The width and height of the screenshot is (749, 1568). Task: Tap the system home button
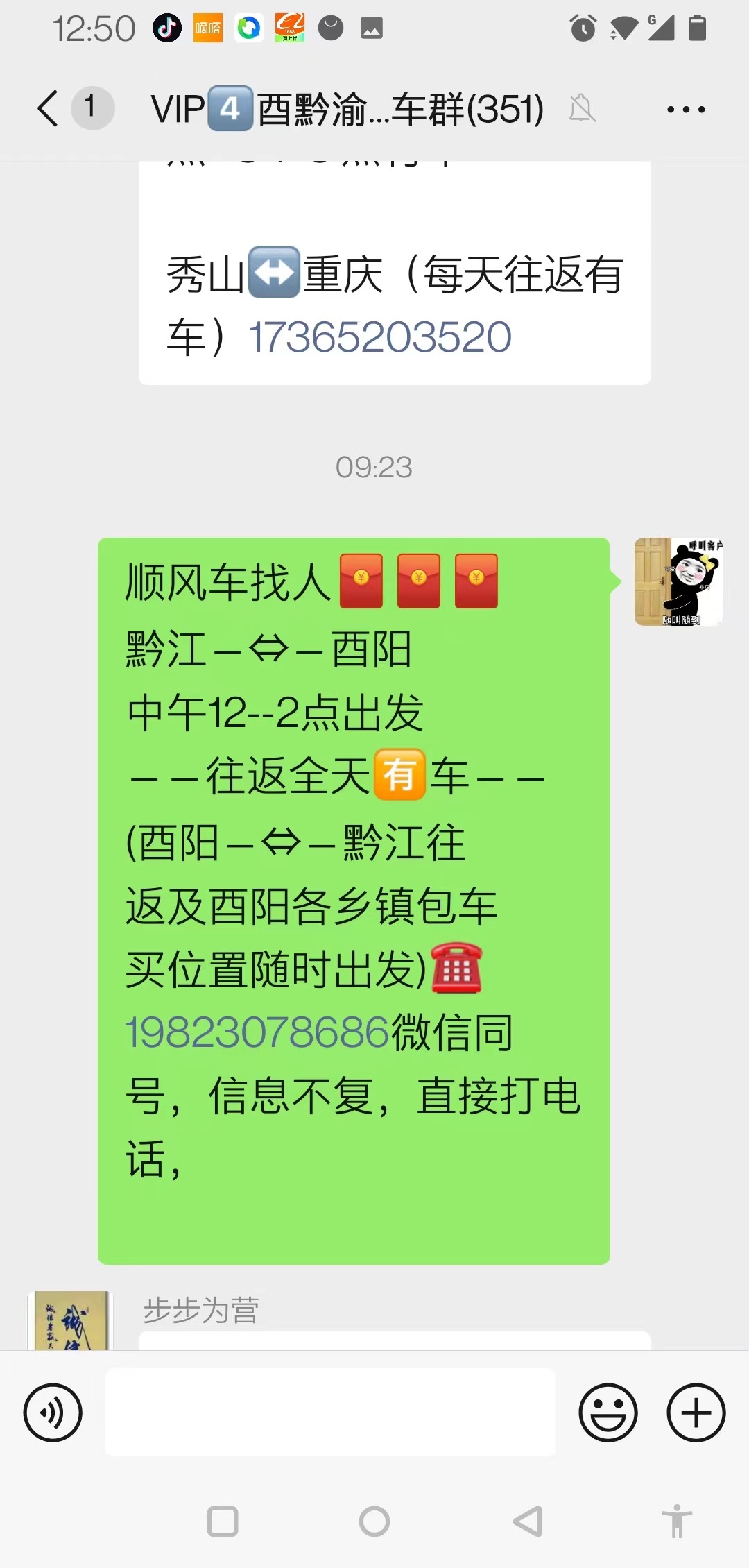tap(374, 1522)
